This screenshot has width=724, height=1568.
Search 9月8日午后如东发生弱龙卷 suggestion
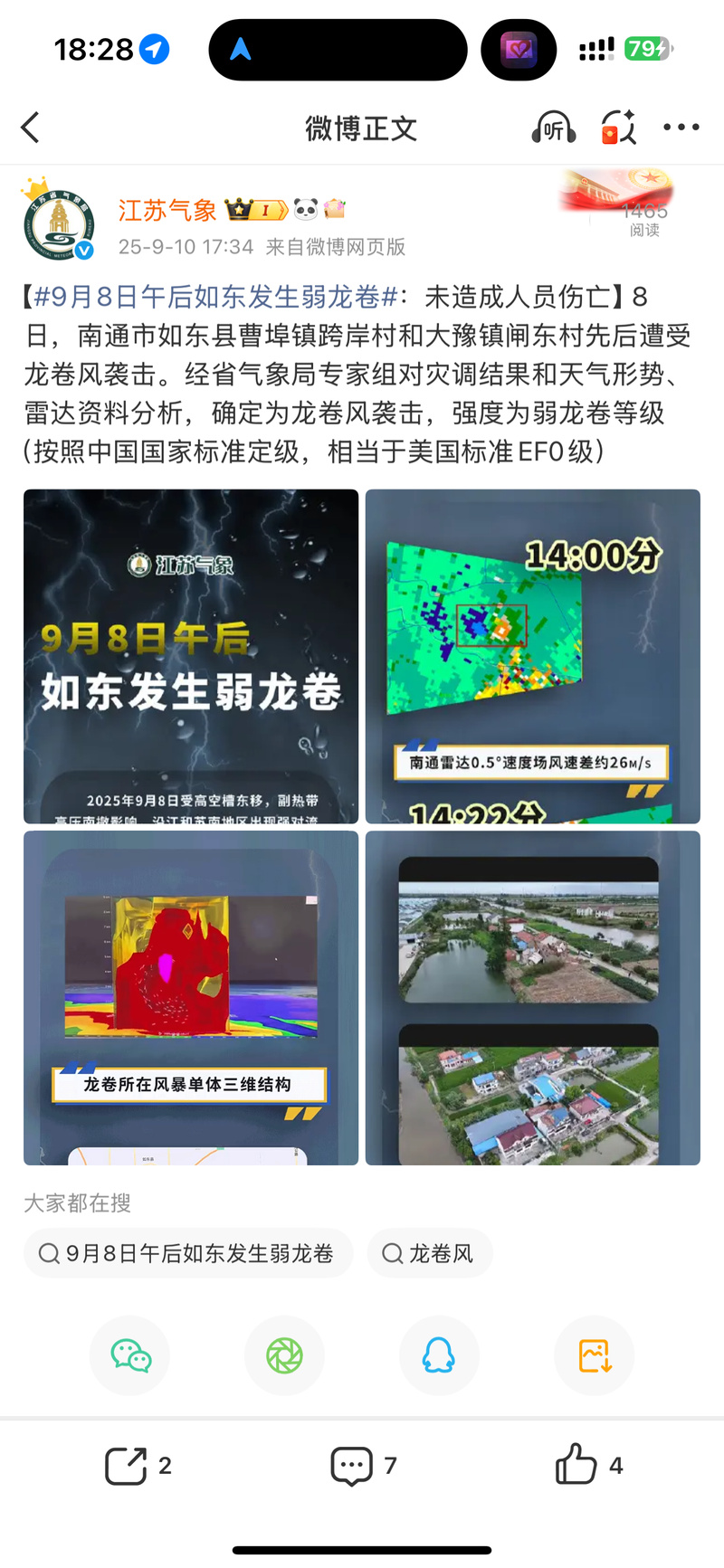[188, 1253]
